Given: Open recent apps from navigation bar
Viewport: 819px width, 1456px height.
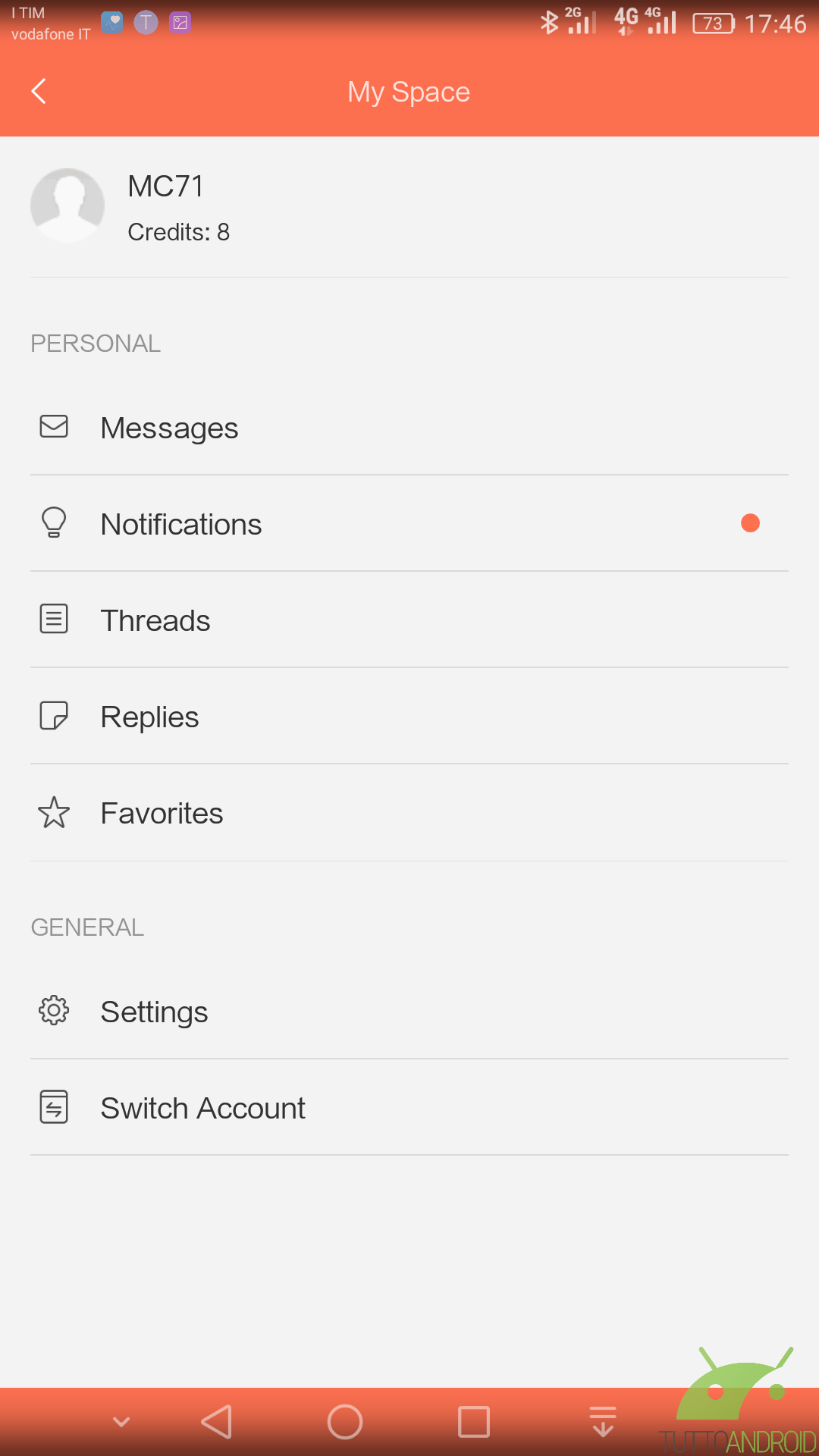Looking at the screenshot, I should pyautogui.click(x=474, y=1422).
